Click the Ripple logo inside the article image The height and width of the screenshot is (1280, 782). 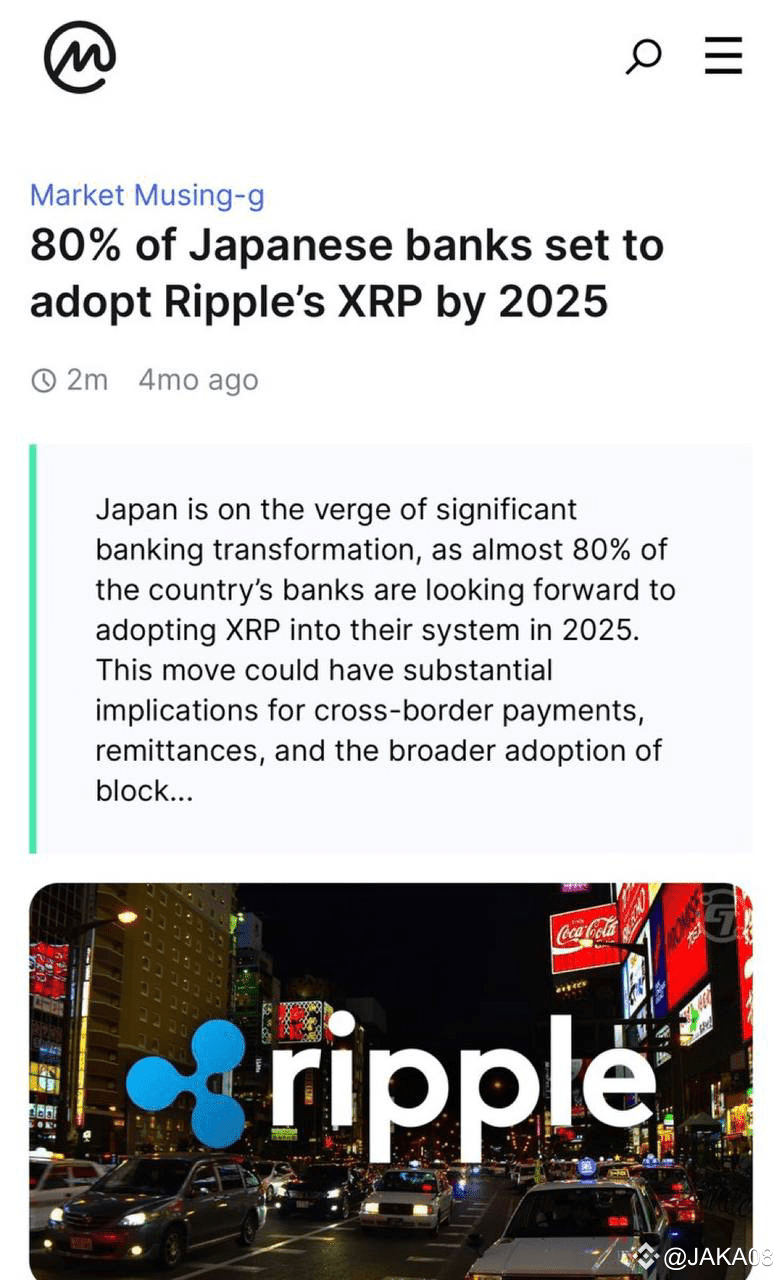(x=195, y=1080)
